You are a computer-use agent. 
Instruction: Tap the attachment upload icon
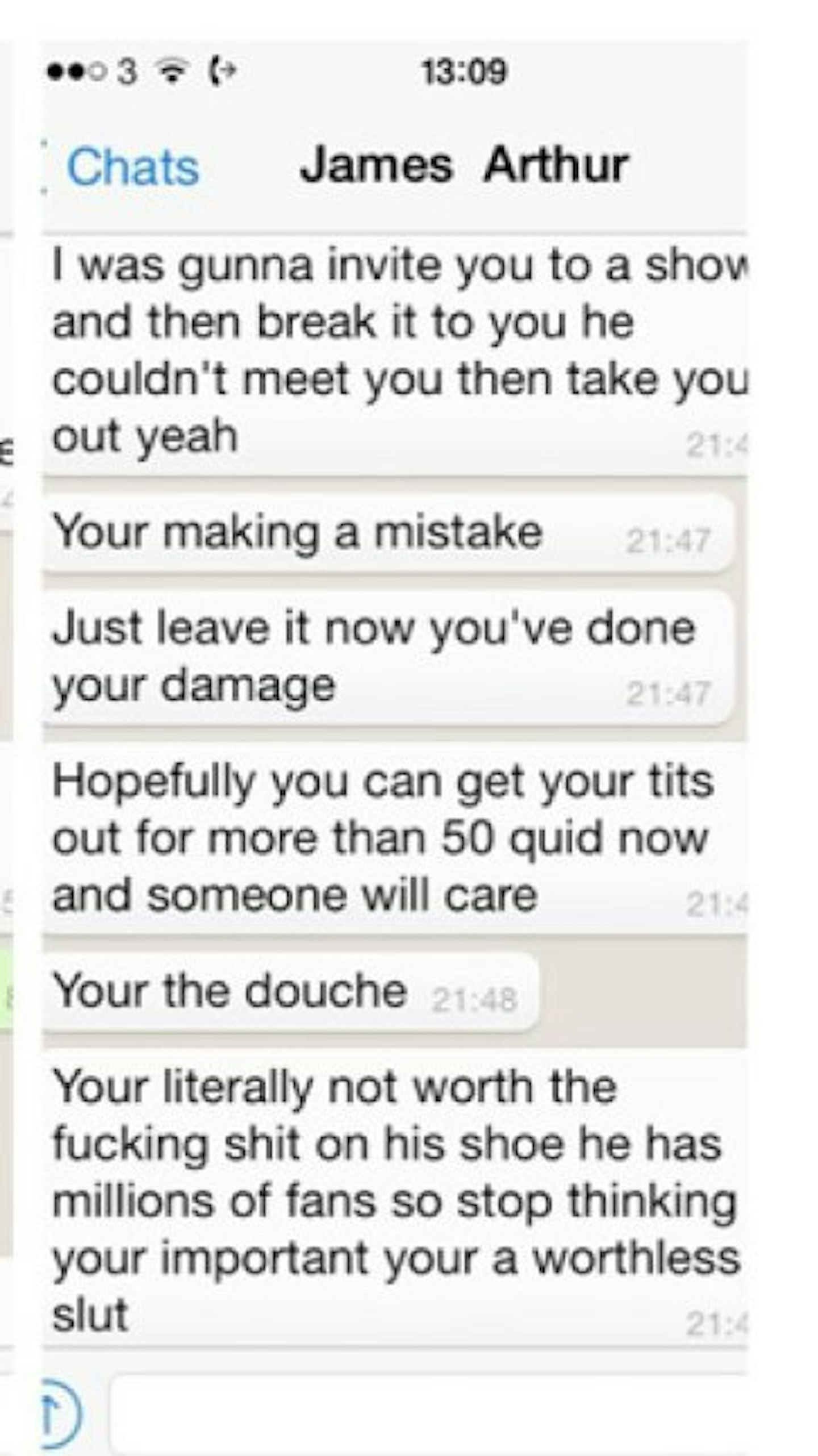[x=61, y=1413]
